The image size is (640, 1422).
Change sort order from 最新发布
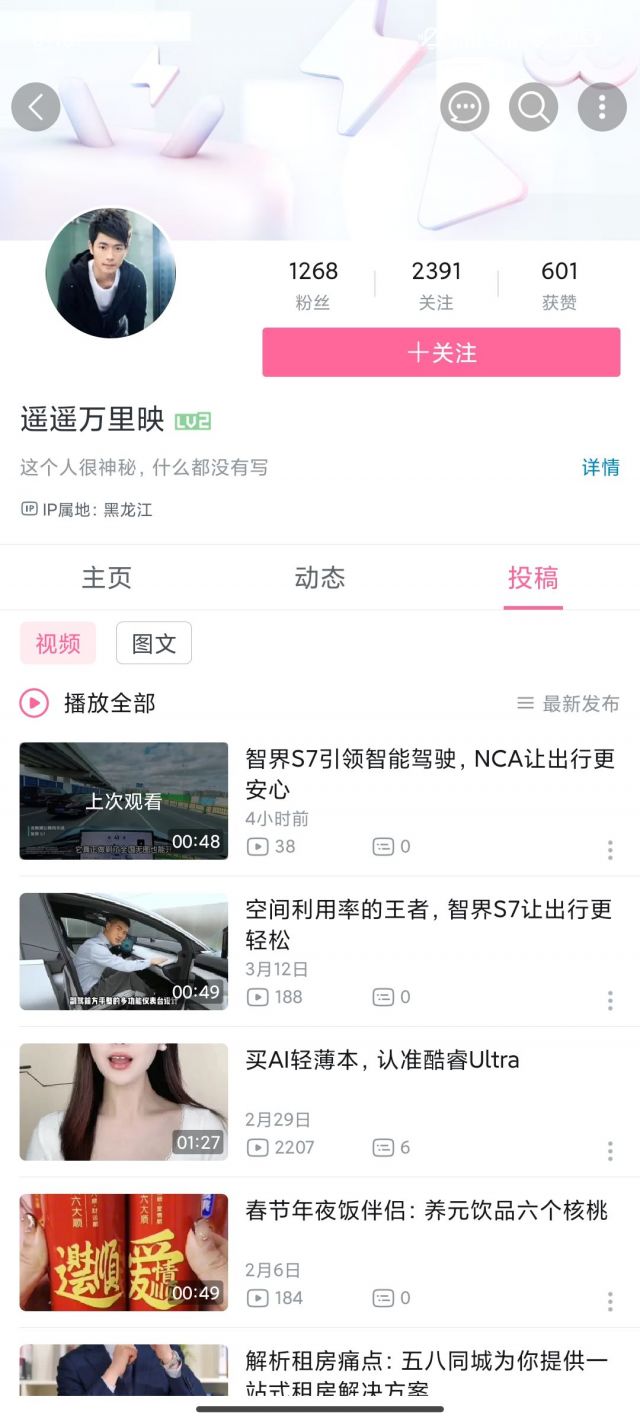568,704
